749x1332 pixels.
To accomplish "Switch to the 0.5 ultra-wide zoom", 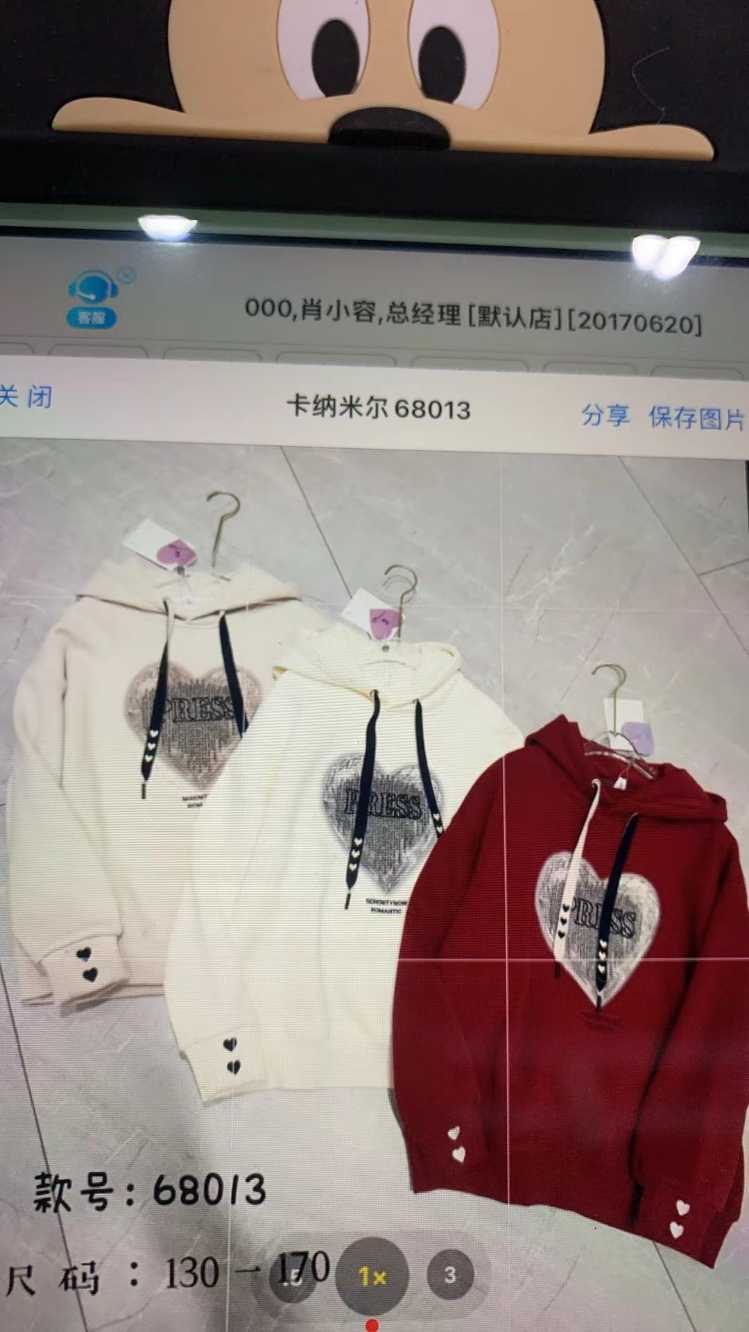I will click(293, 1275).
